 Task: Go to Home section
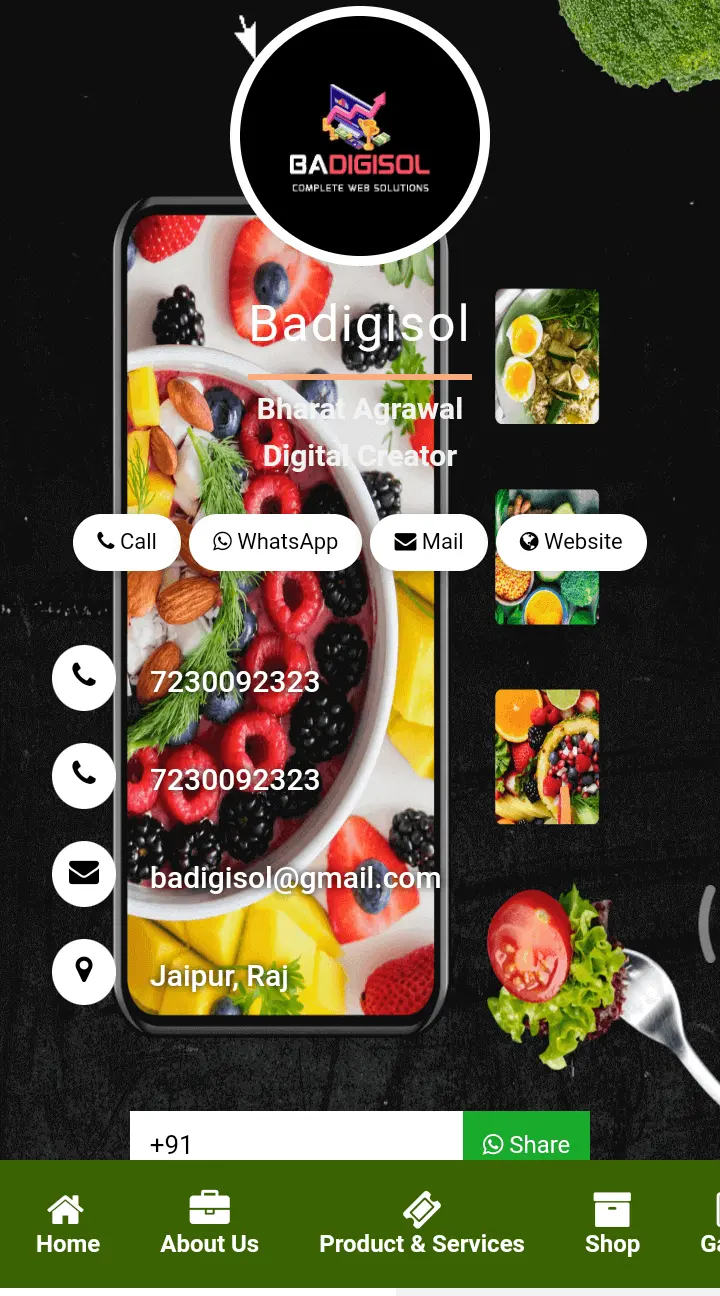pyautogui.click(x=68, y=1225)
